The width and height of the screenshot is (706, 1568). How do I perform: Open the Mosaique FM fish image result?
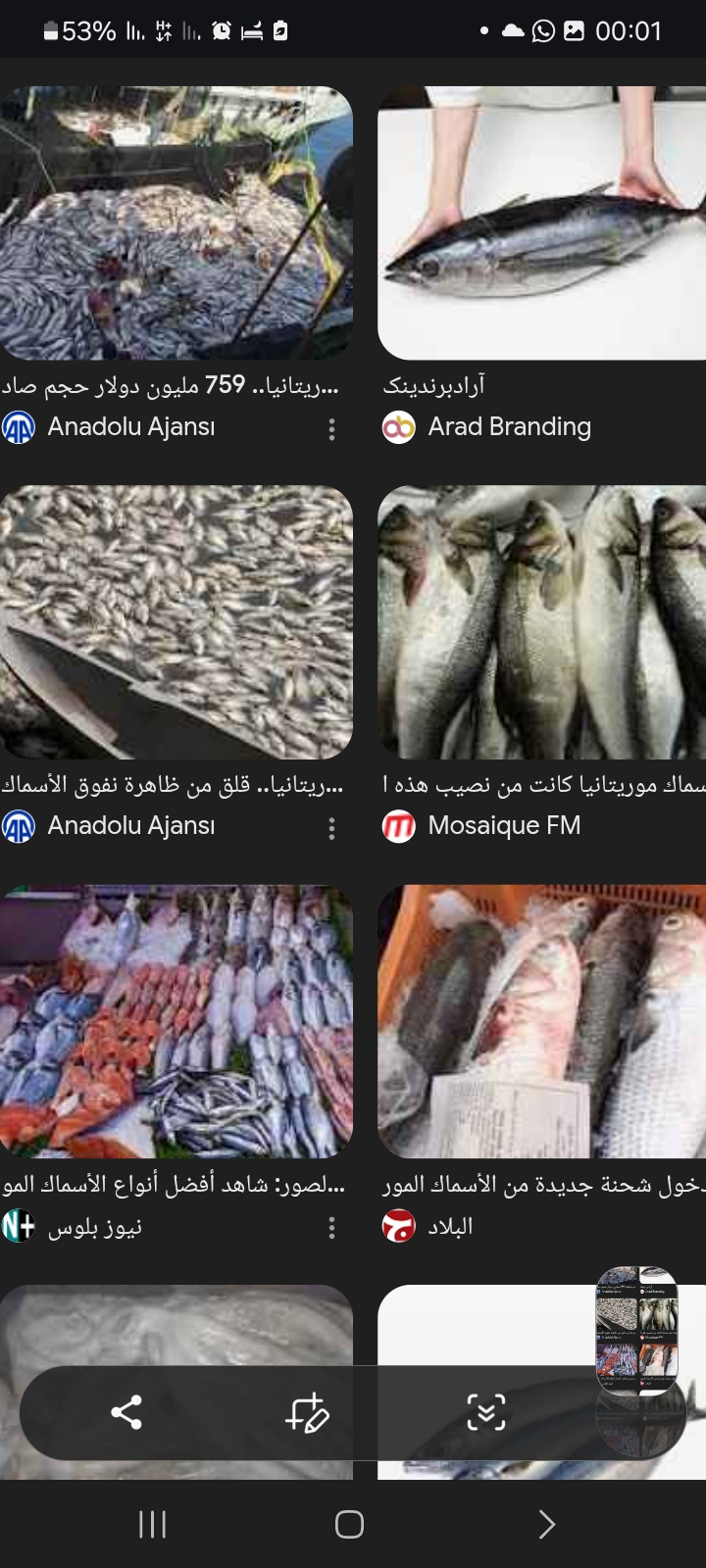click(541, 622)
